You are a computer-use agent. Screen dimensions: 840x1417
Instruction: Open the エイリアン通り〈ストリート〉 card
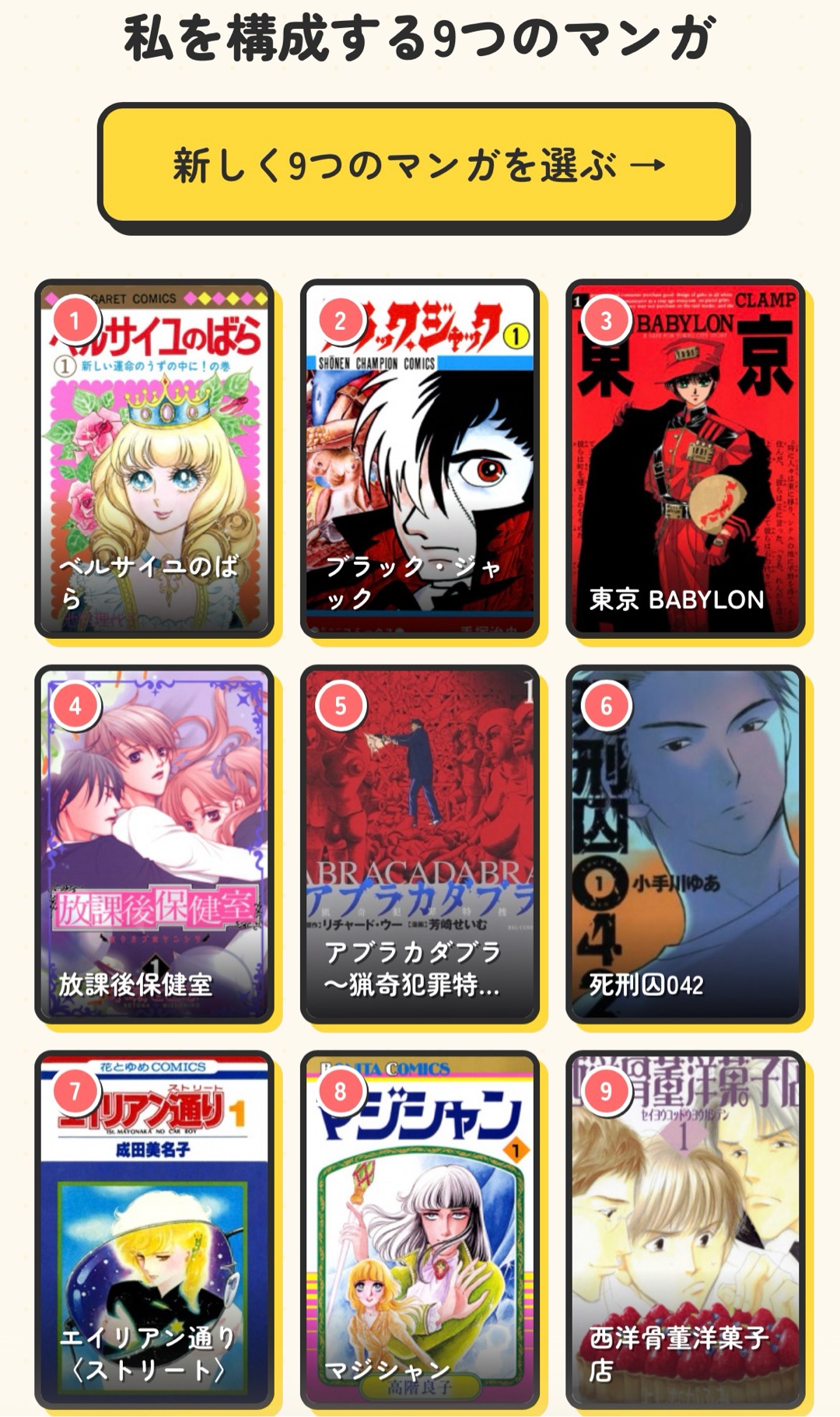pos(154,1229)
